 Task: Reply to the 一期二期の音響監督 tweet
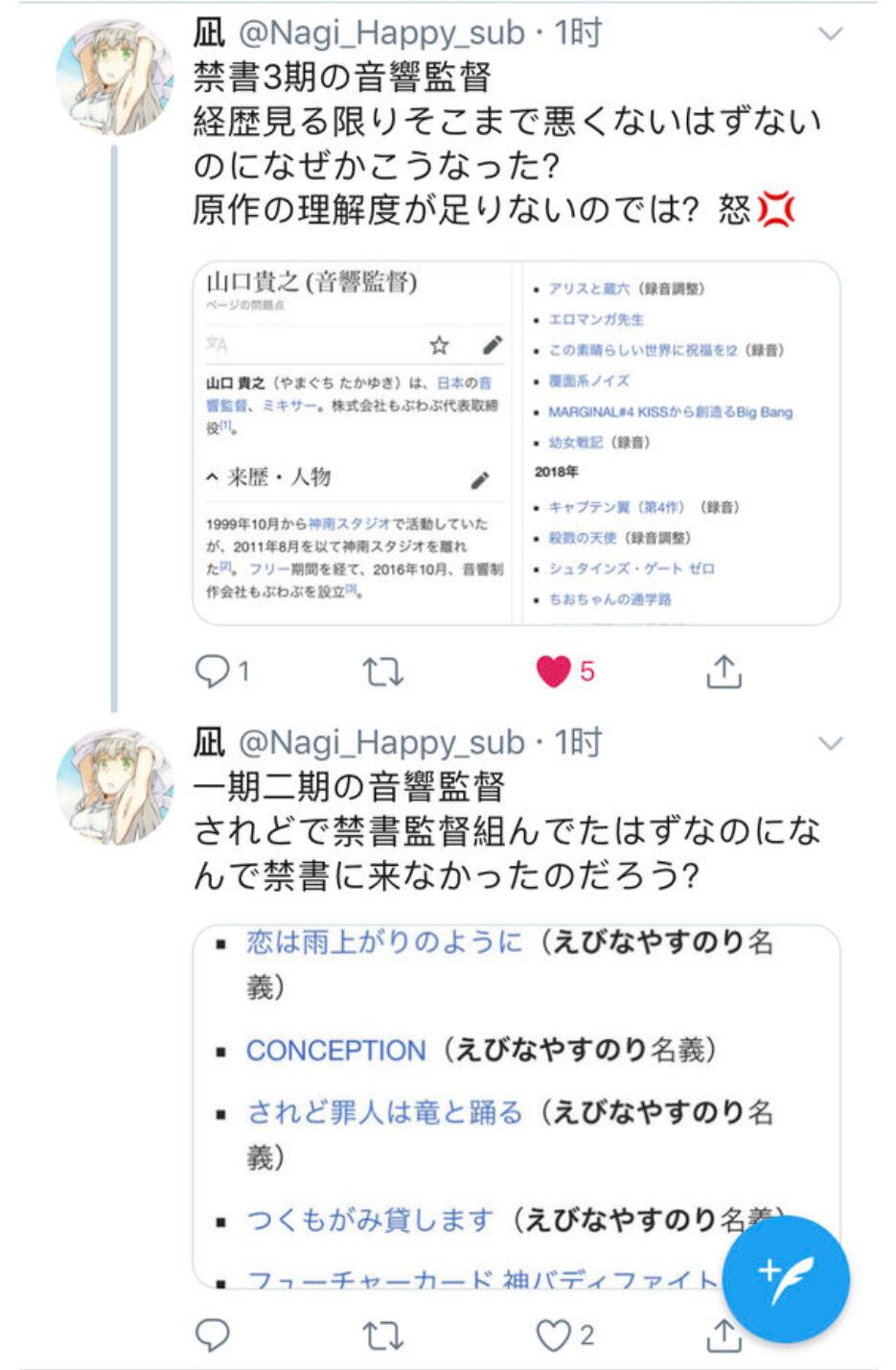click(x=212, y=1335)
